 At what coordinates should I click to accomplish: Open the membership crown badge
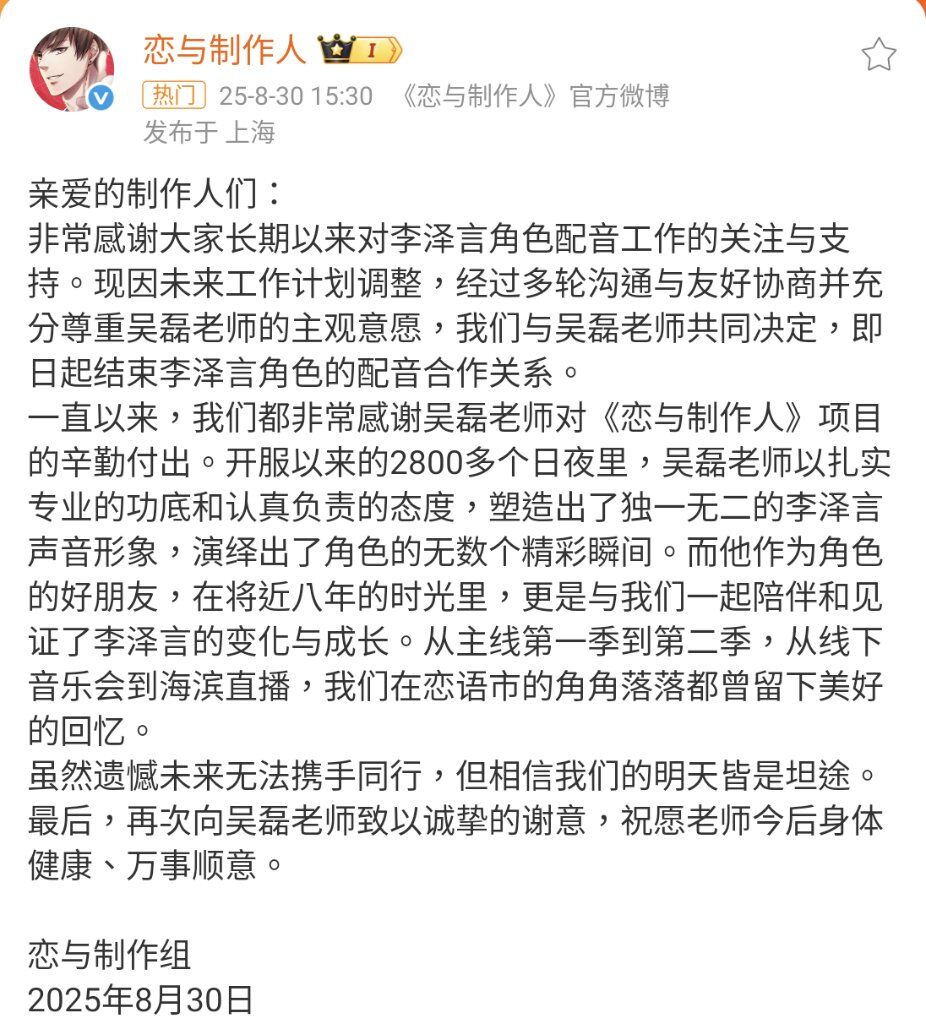pyautogui.click(x=359, y=48)
